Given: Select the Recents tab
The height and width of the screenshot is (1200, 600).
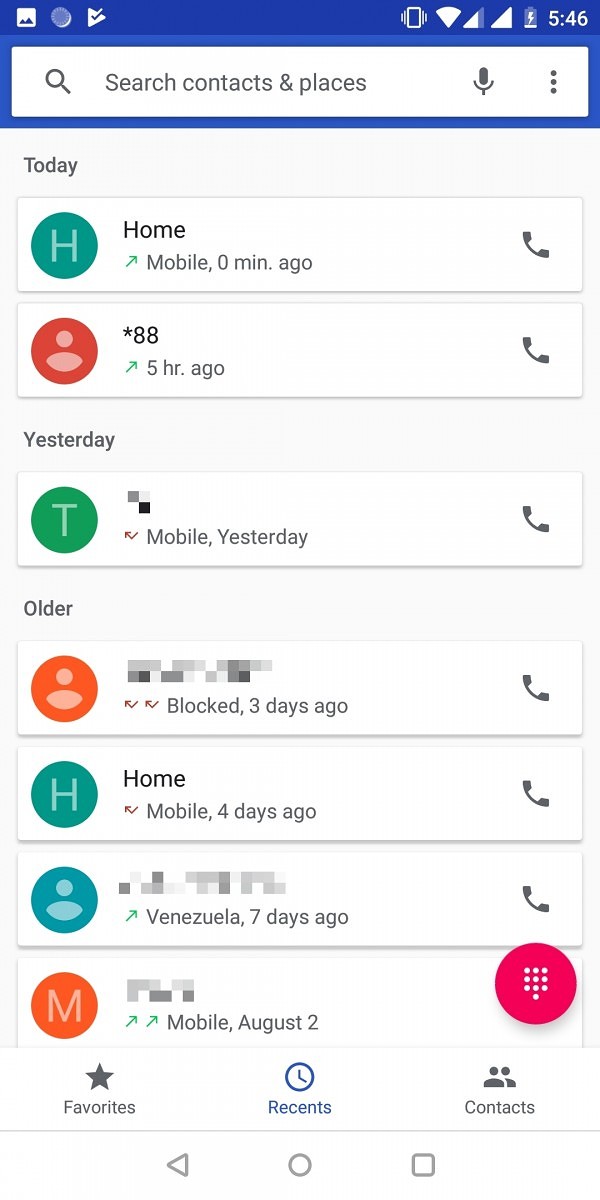Looking at the screenshot, I should click(x=300, y=1089).
